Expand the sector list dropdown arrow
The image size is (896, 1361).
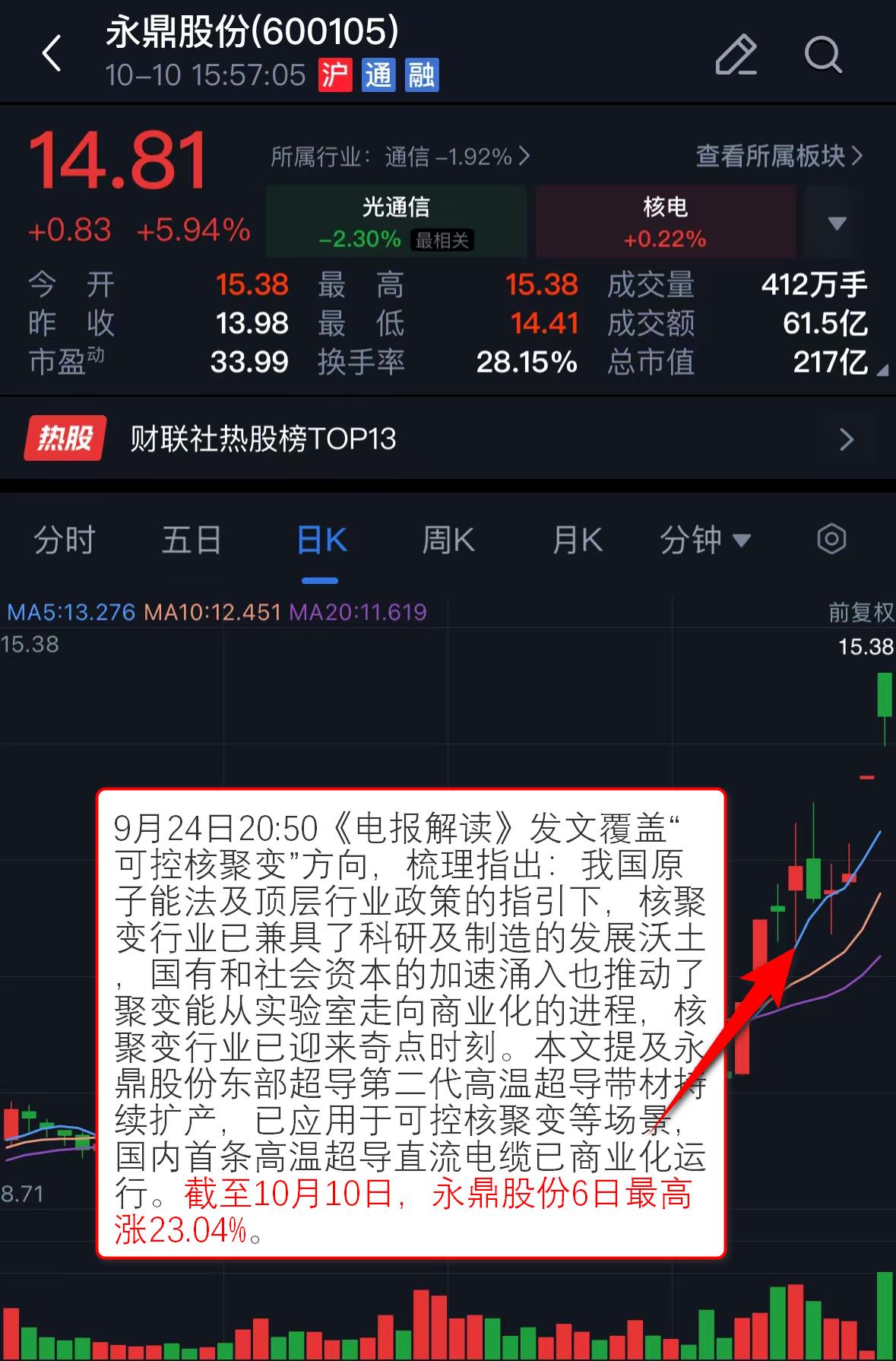837,223
